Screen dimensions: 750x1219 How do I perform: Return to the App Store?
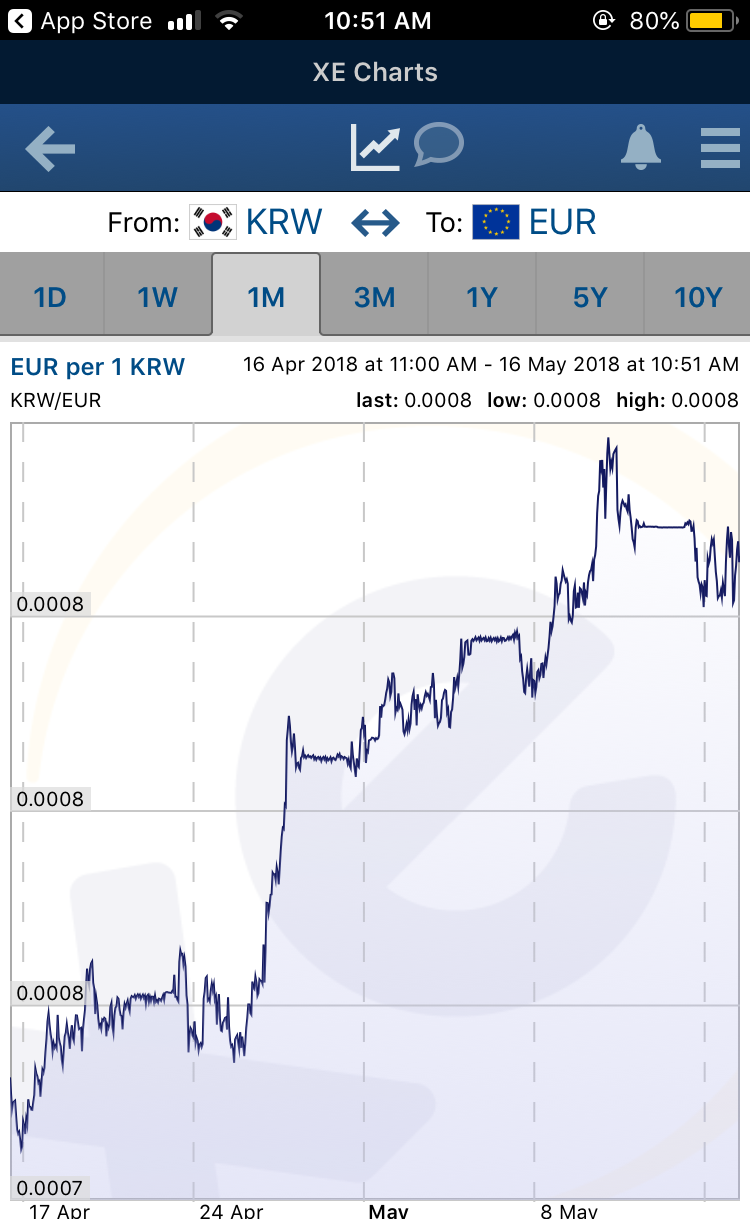[x=80, y=21]
